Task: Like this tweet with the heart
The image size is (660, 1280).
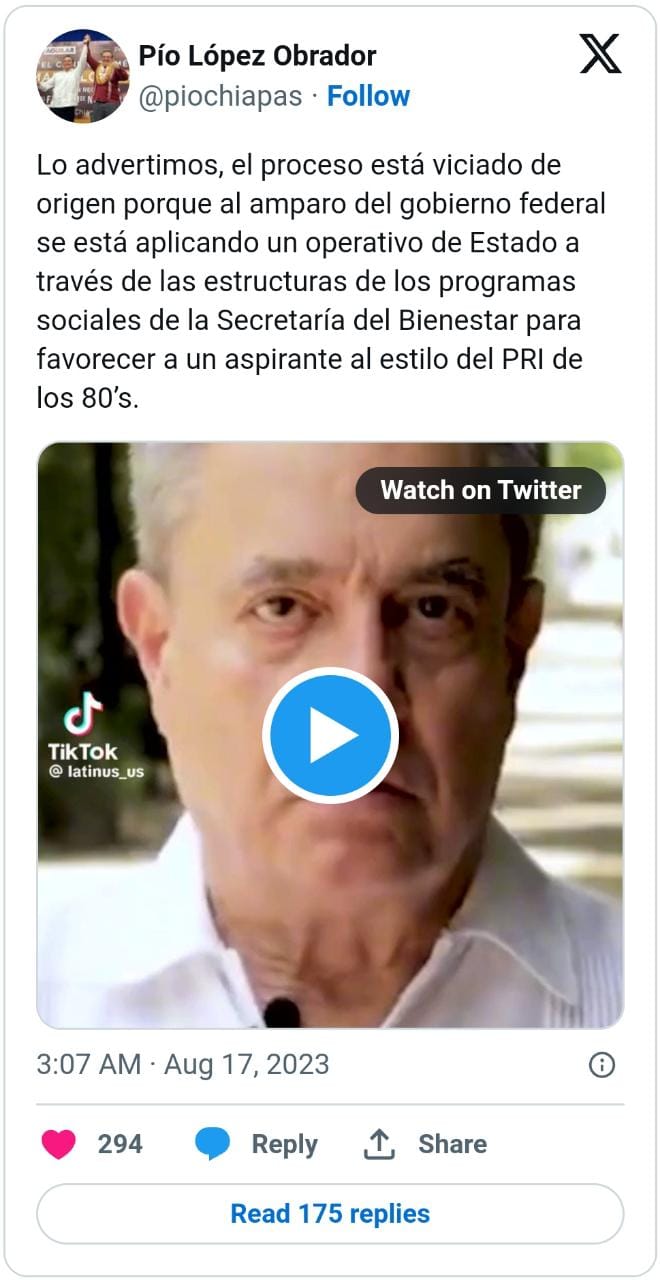Action: 59,1144
